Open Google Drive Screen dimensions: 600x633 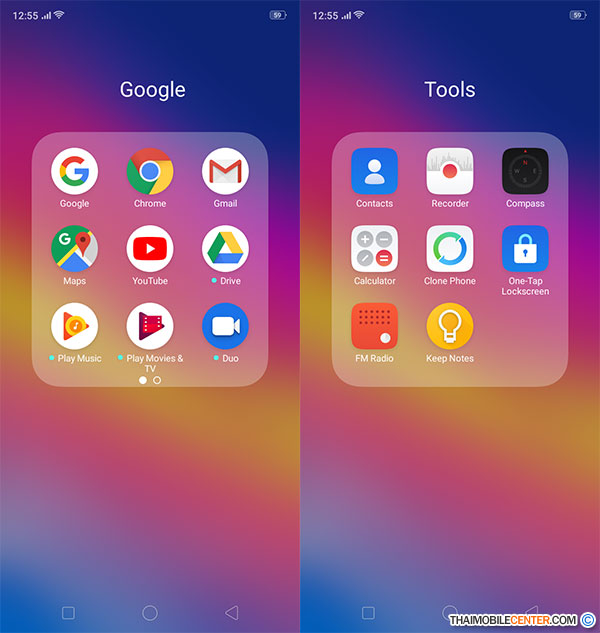225,249
